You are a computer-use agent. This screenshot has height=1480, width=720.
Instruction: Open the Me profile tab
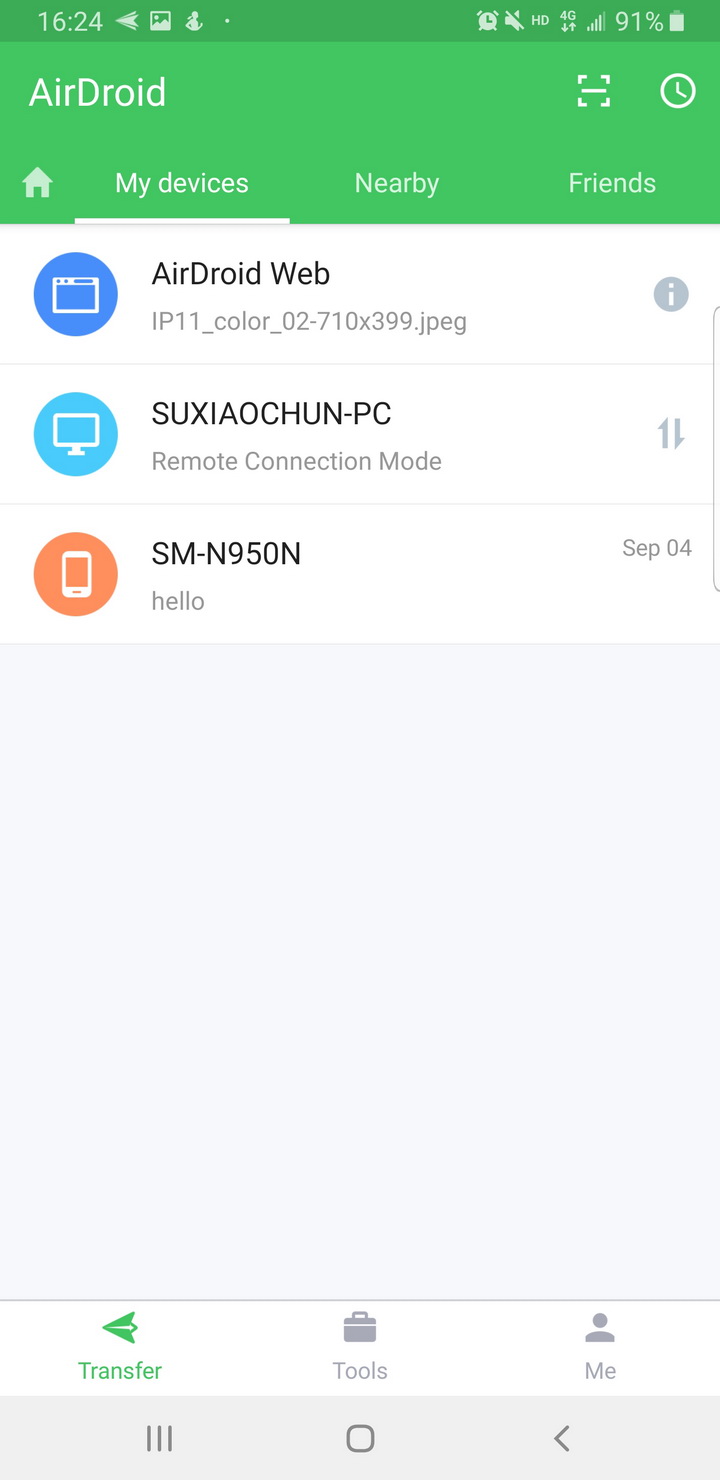pyautogui.click(x=600, y=1347)
